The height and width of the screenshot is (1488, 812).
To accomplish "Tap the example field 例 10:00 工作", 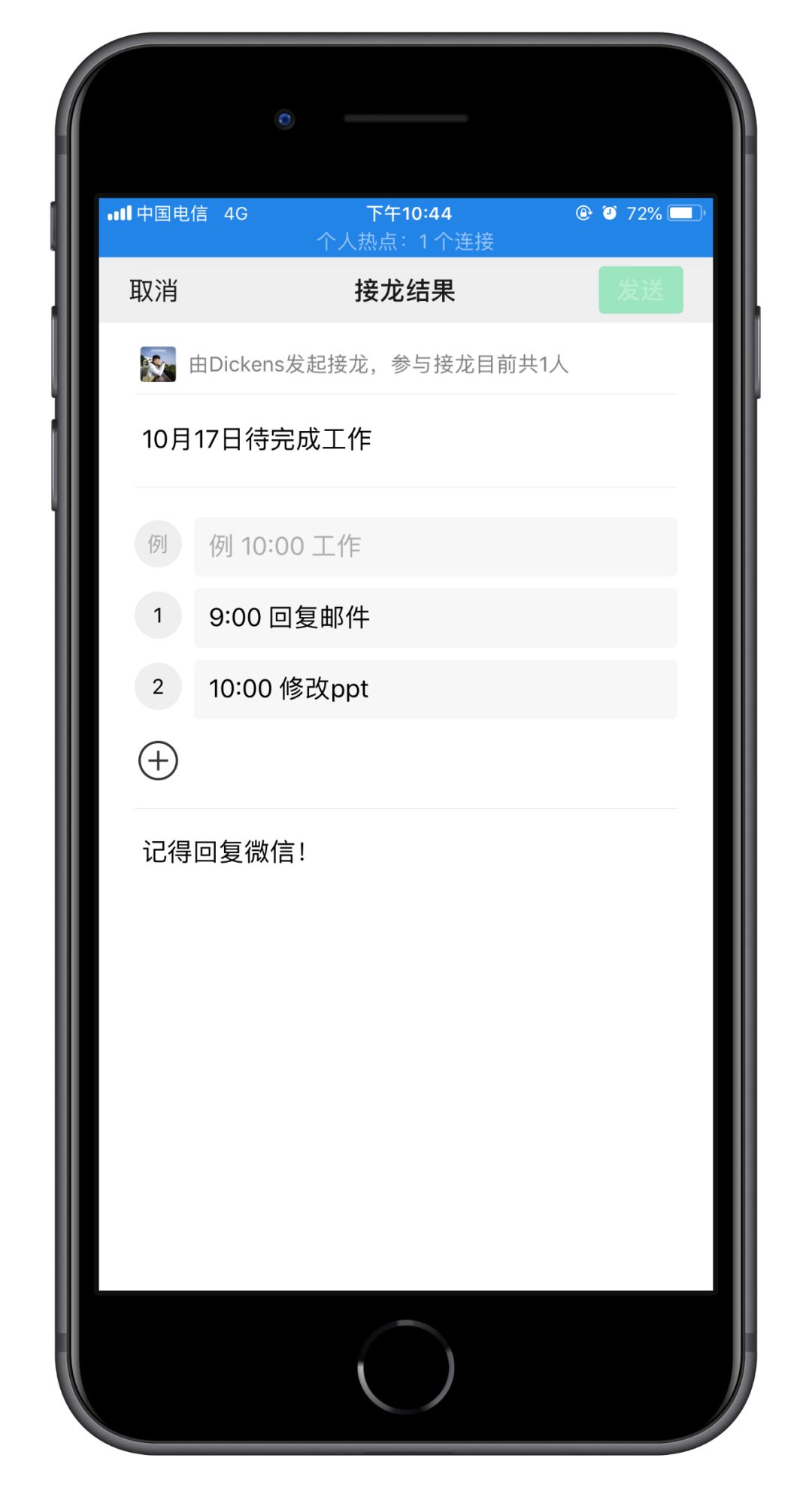I will tap(435, 547).
